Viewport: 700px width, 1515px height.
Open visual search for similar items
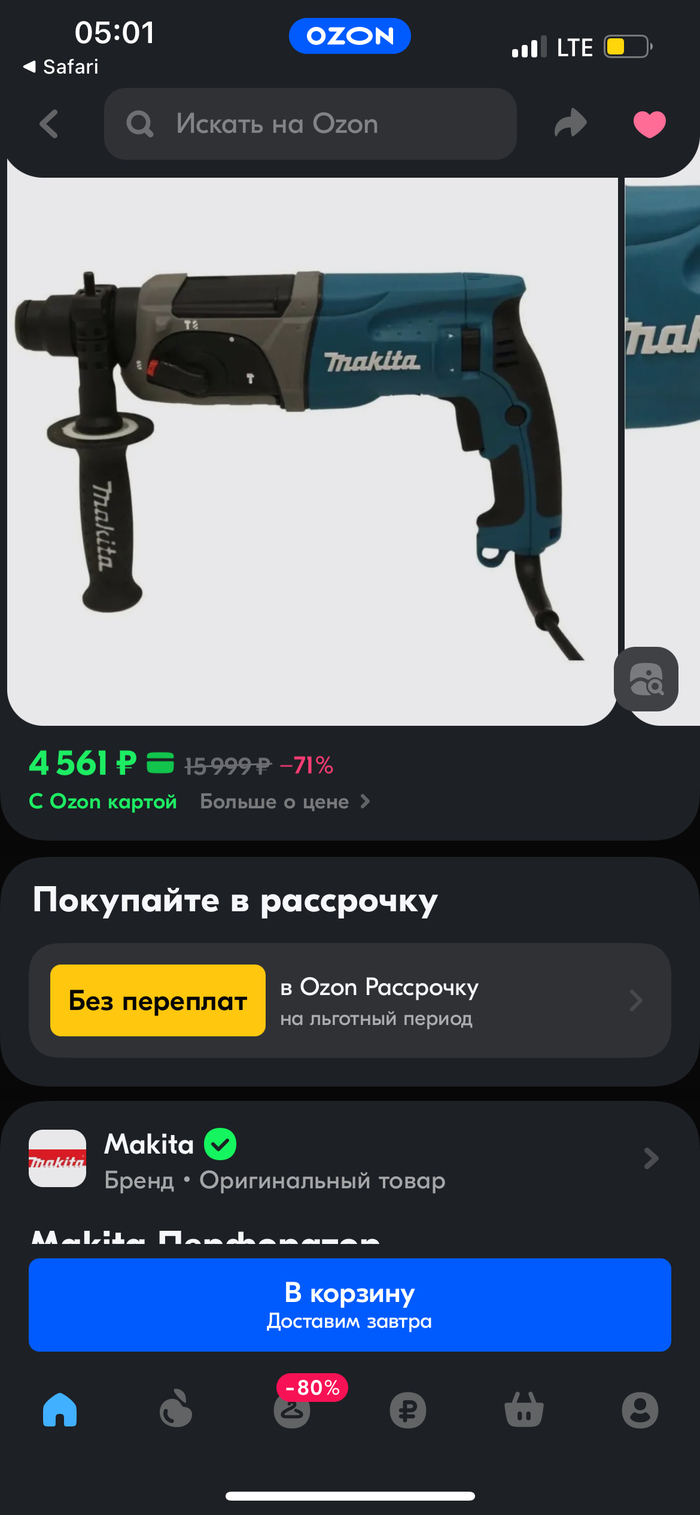(645, 680)
